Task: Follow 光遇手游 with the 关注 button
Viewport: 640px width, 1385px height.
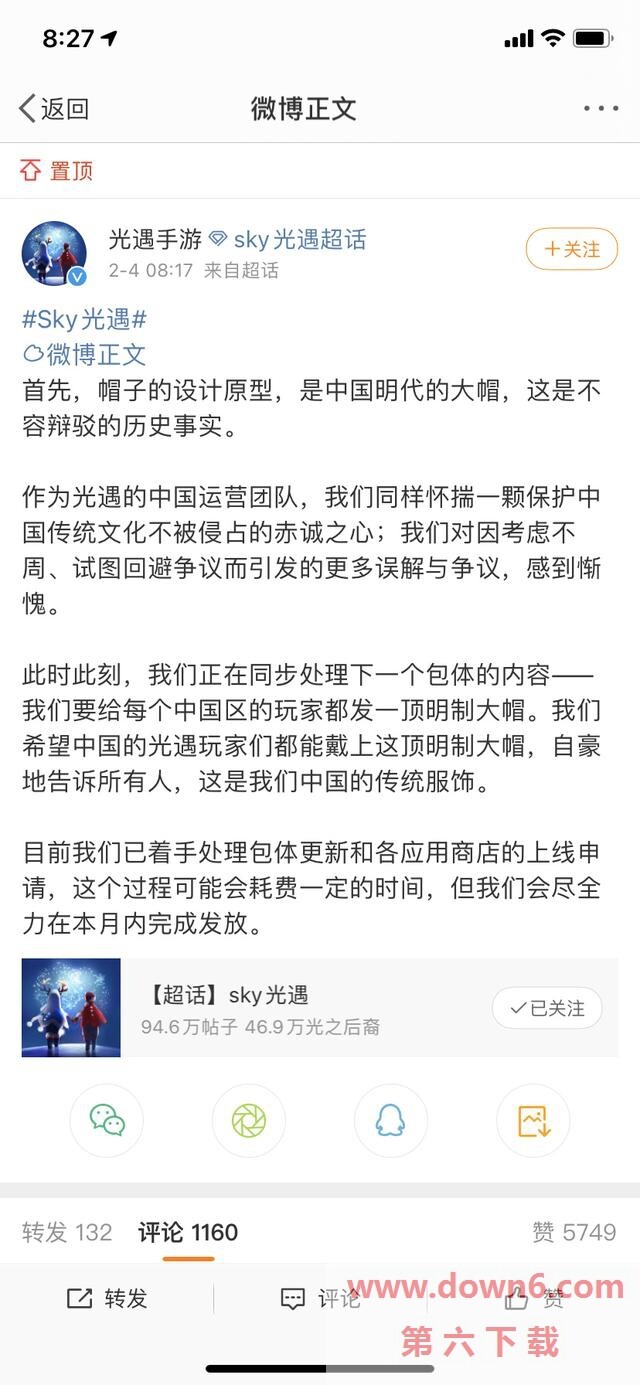Action: point(572,249)
